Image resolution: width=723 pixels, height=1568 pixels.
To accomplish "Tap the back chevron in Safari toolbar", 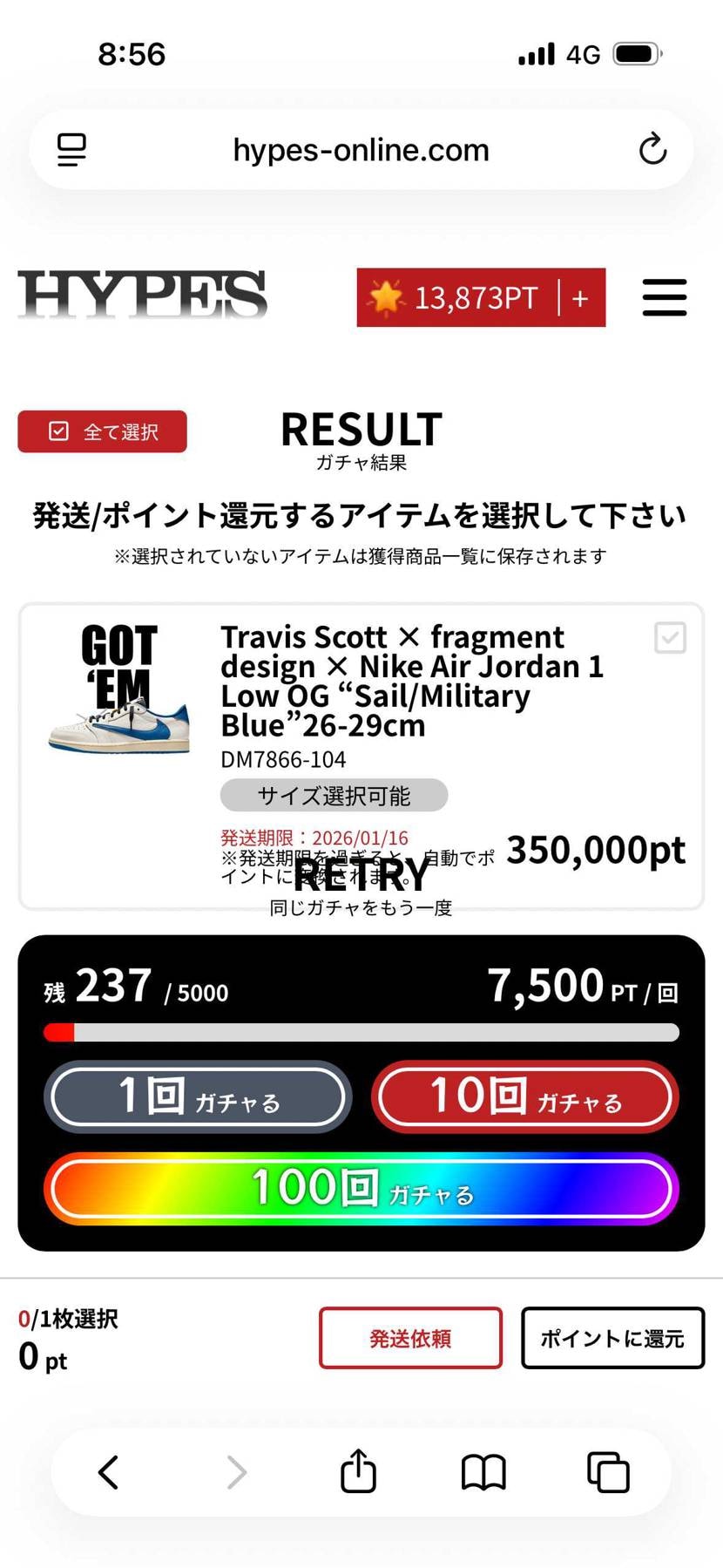I will pyautogui.click(x=108, y=1472).
